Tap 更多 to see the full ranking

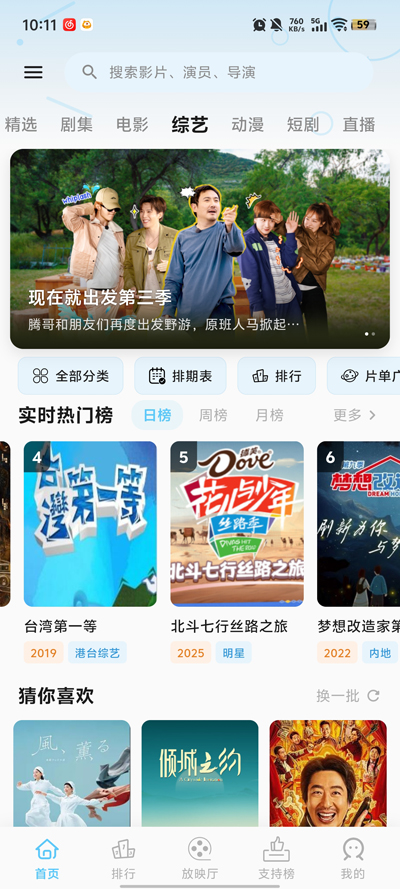(355, 415)
